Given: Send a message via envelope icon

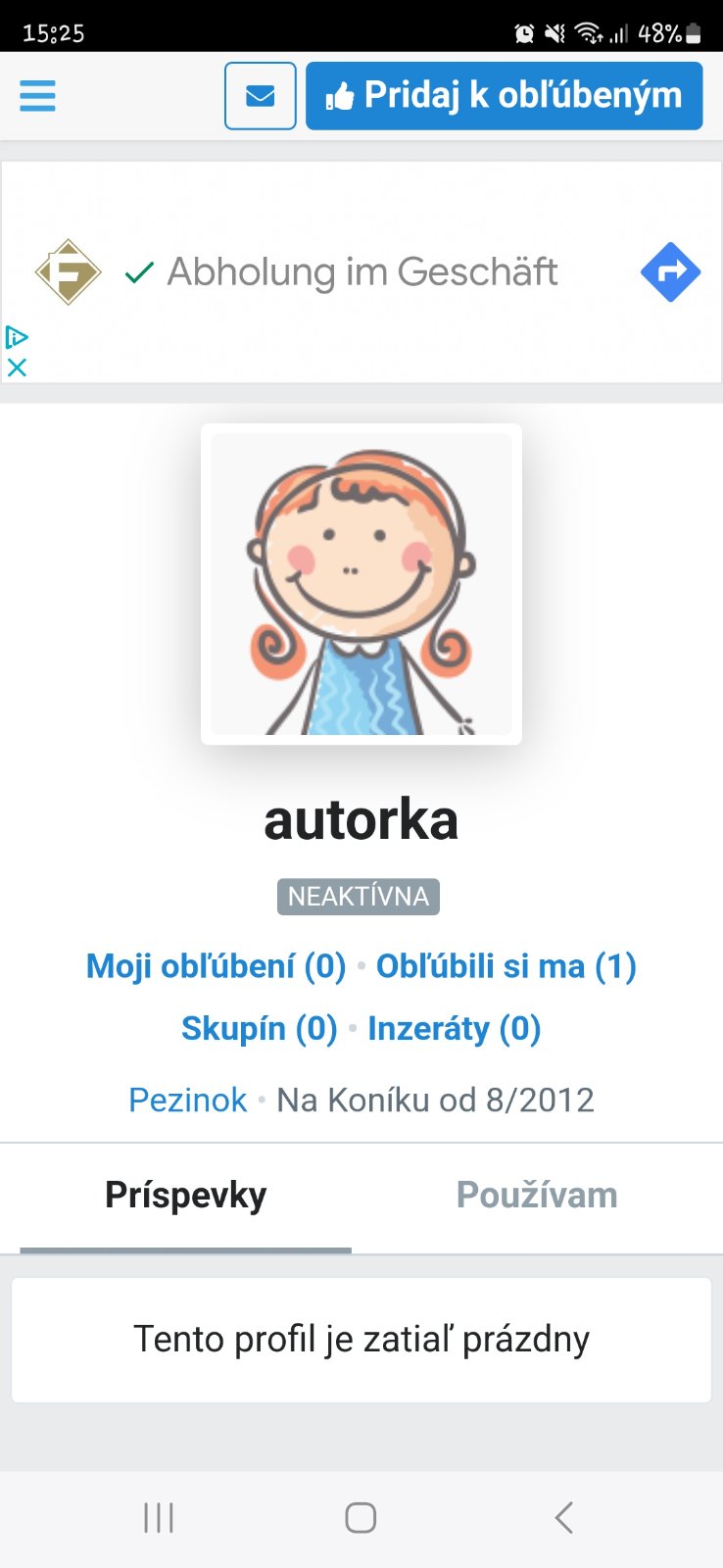Looking at the screenshot, I should click(x=260, y=96).
